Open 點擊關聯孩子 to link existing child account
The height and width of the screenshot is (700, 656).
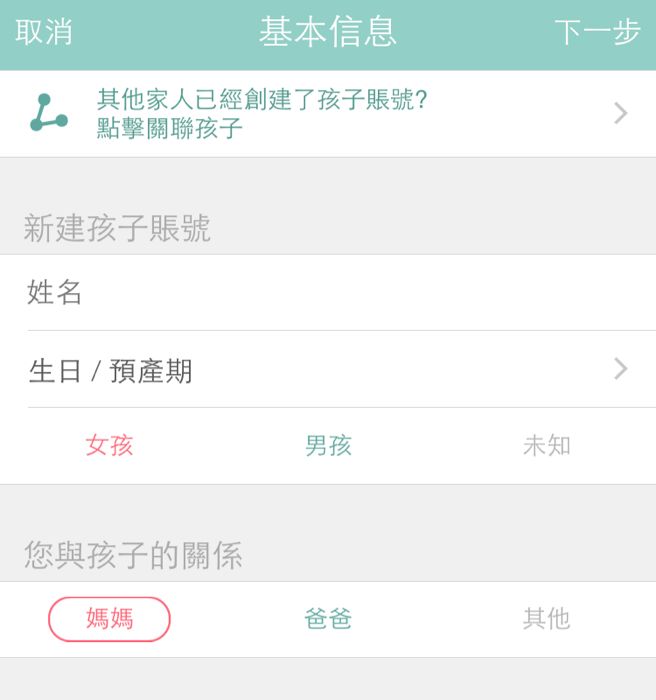click(328, 114)
